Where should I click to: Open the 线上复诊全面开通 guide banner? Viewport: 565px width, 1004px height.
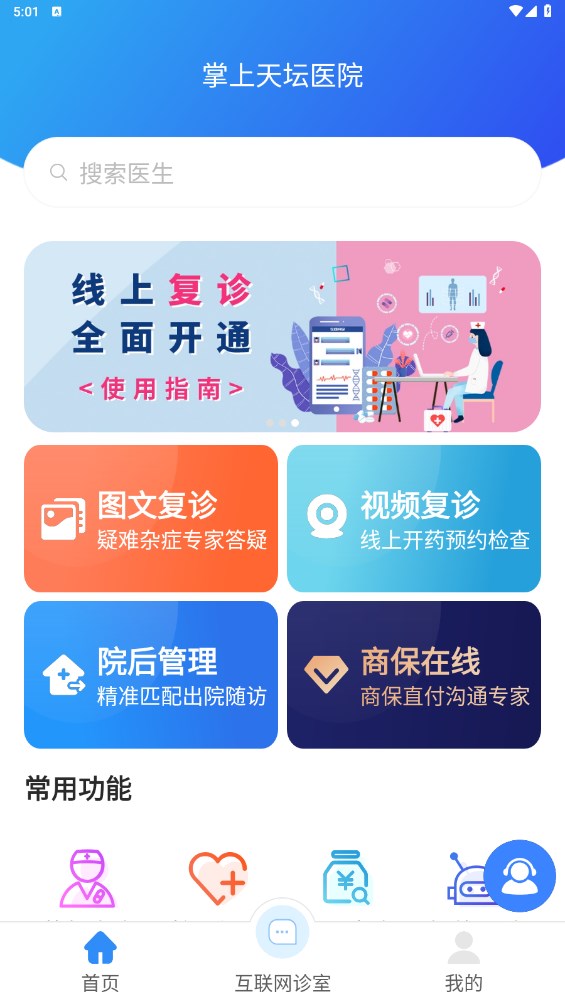pyautogui.click(x=282, y=336)
